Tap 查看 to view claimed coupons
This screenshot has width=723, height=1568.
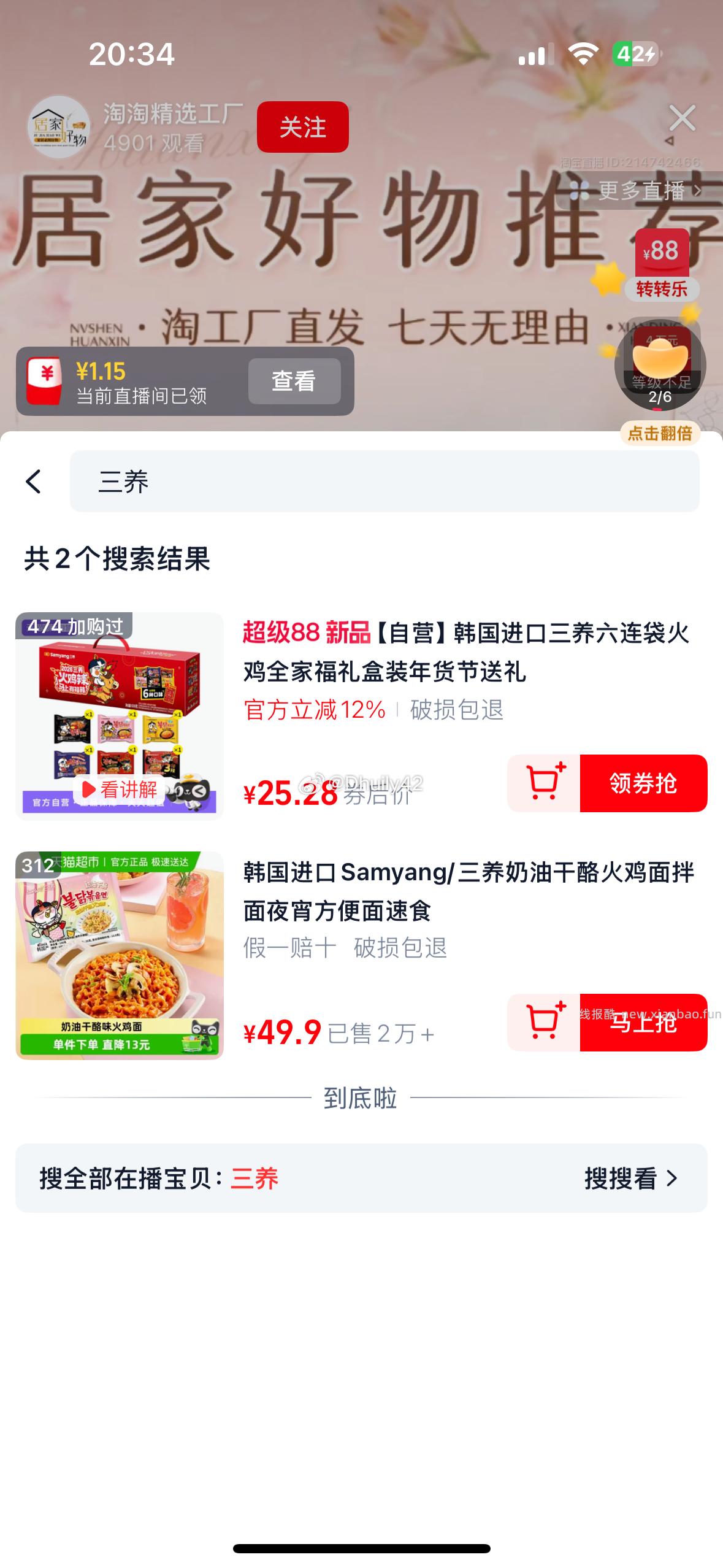tap(295, 381)
